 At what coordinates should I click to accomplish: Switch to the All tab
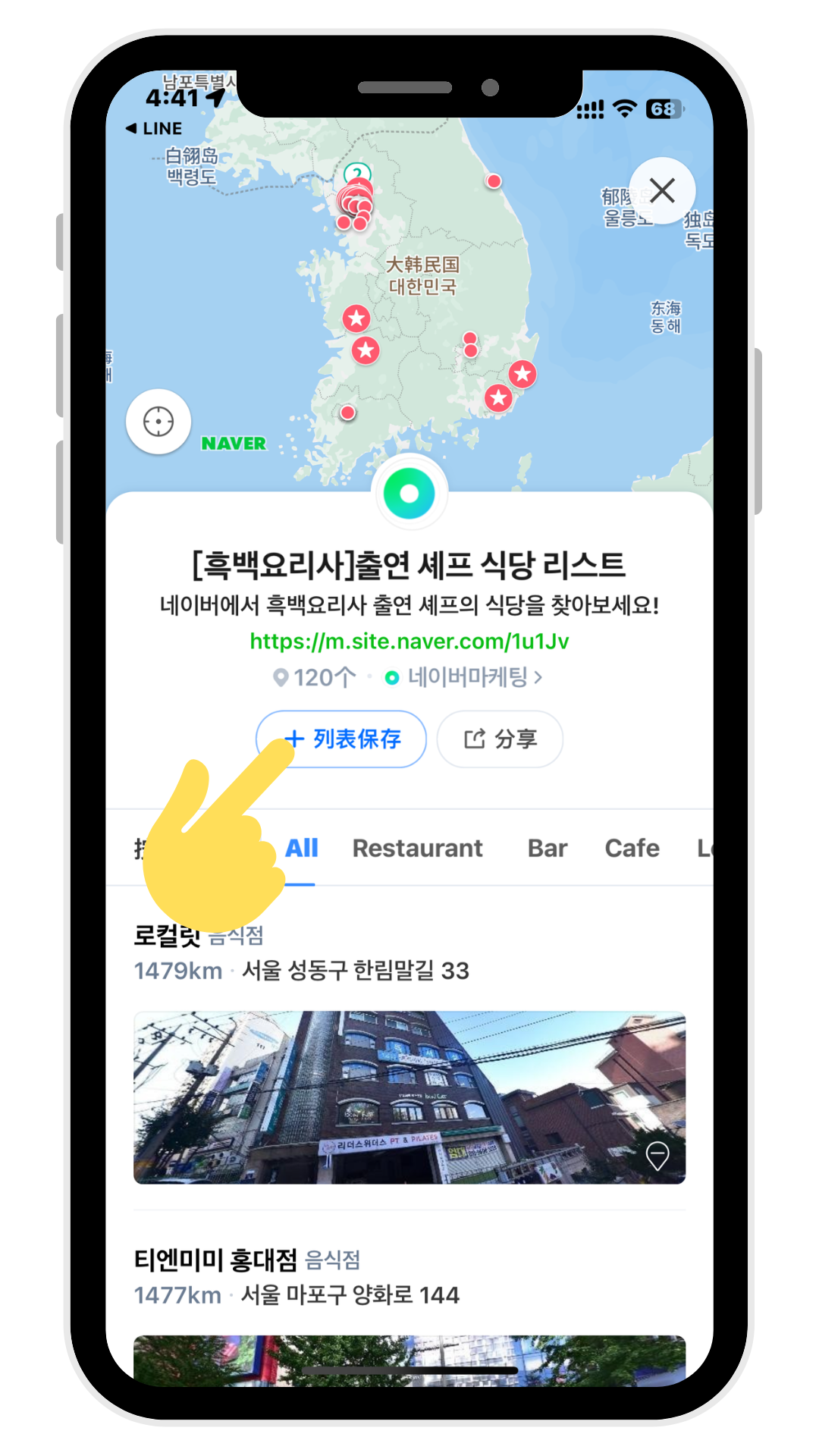click(x=301, y=848)
